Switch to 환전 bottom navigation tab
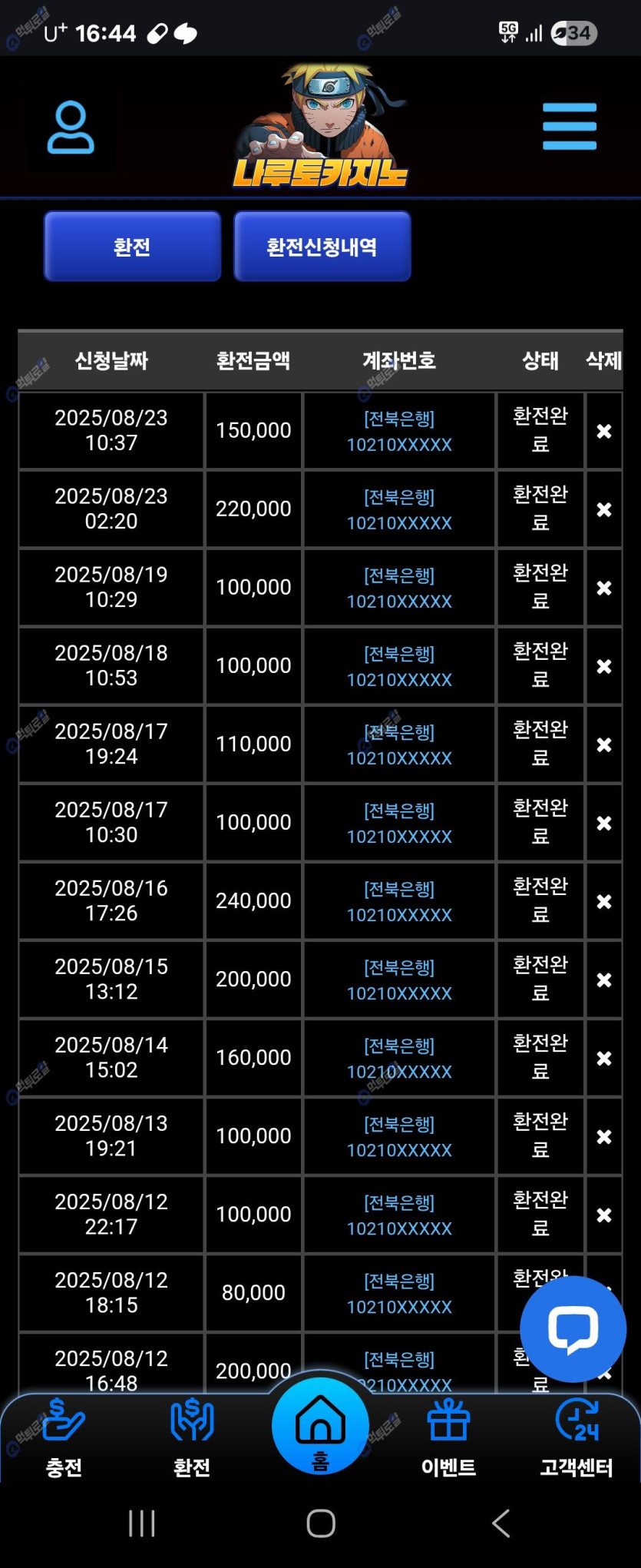The image size is (641, 1568). (x=192, y=1438)
